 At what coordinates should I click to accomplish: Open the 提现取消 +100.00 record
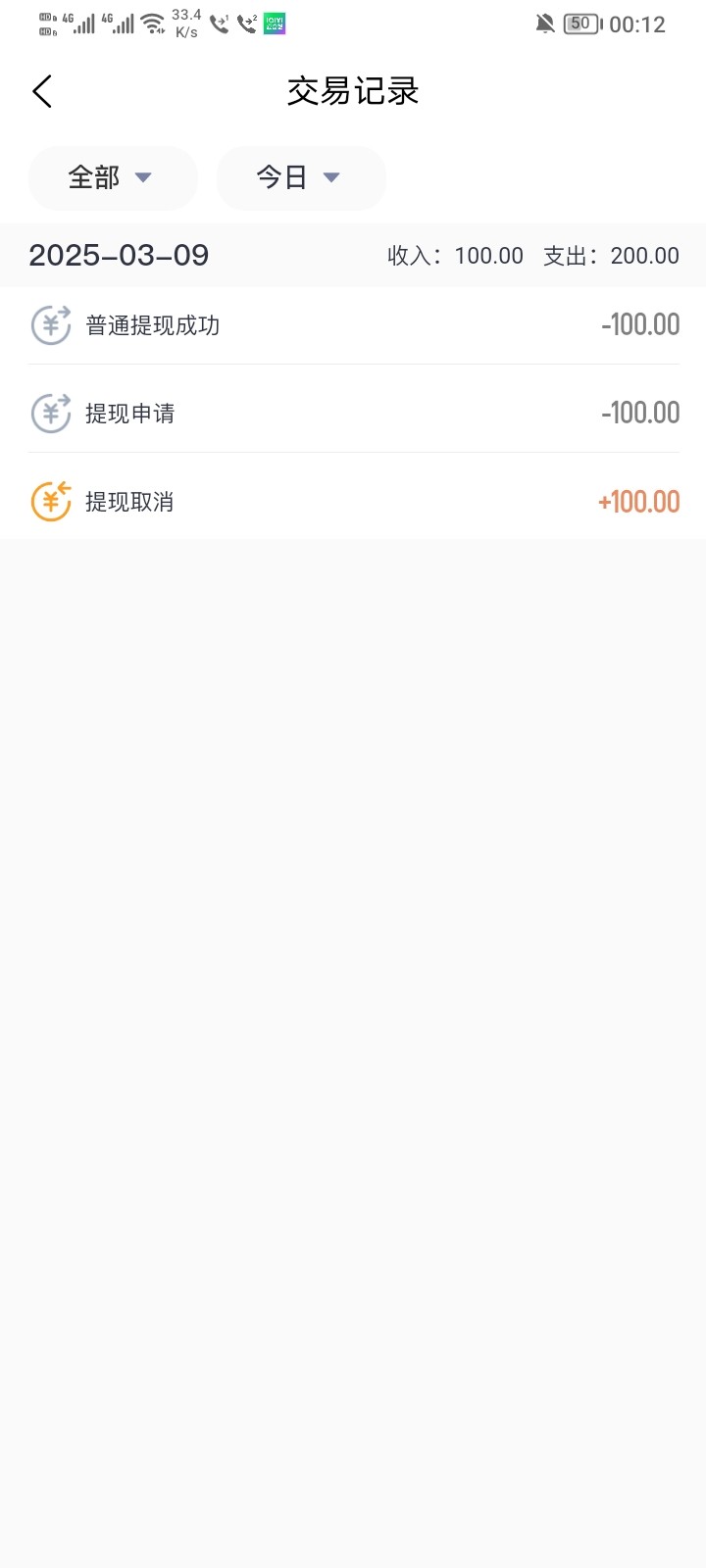tap(353, 501)
